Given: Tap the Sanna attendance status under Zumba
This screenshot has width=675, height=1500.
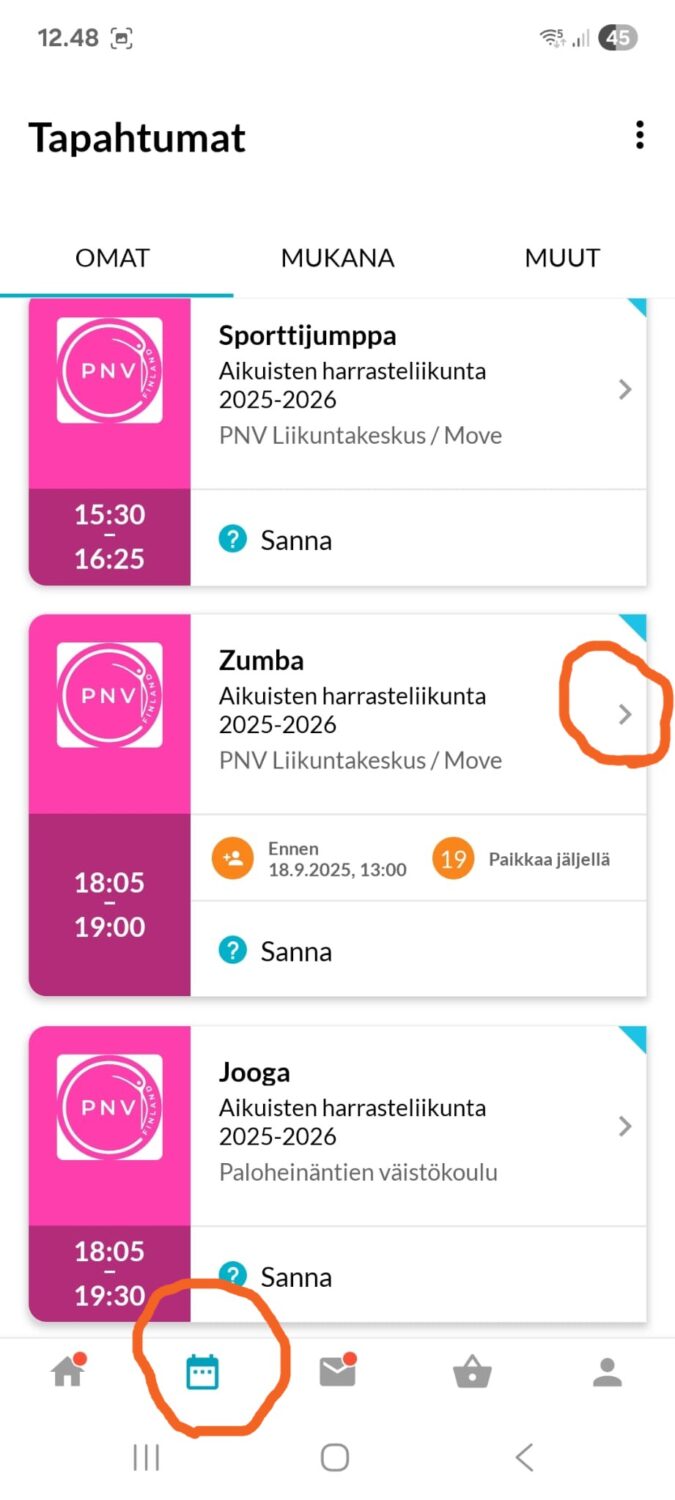Looking at the screenshot, I should point(275,951).
